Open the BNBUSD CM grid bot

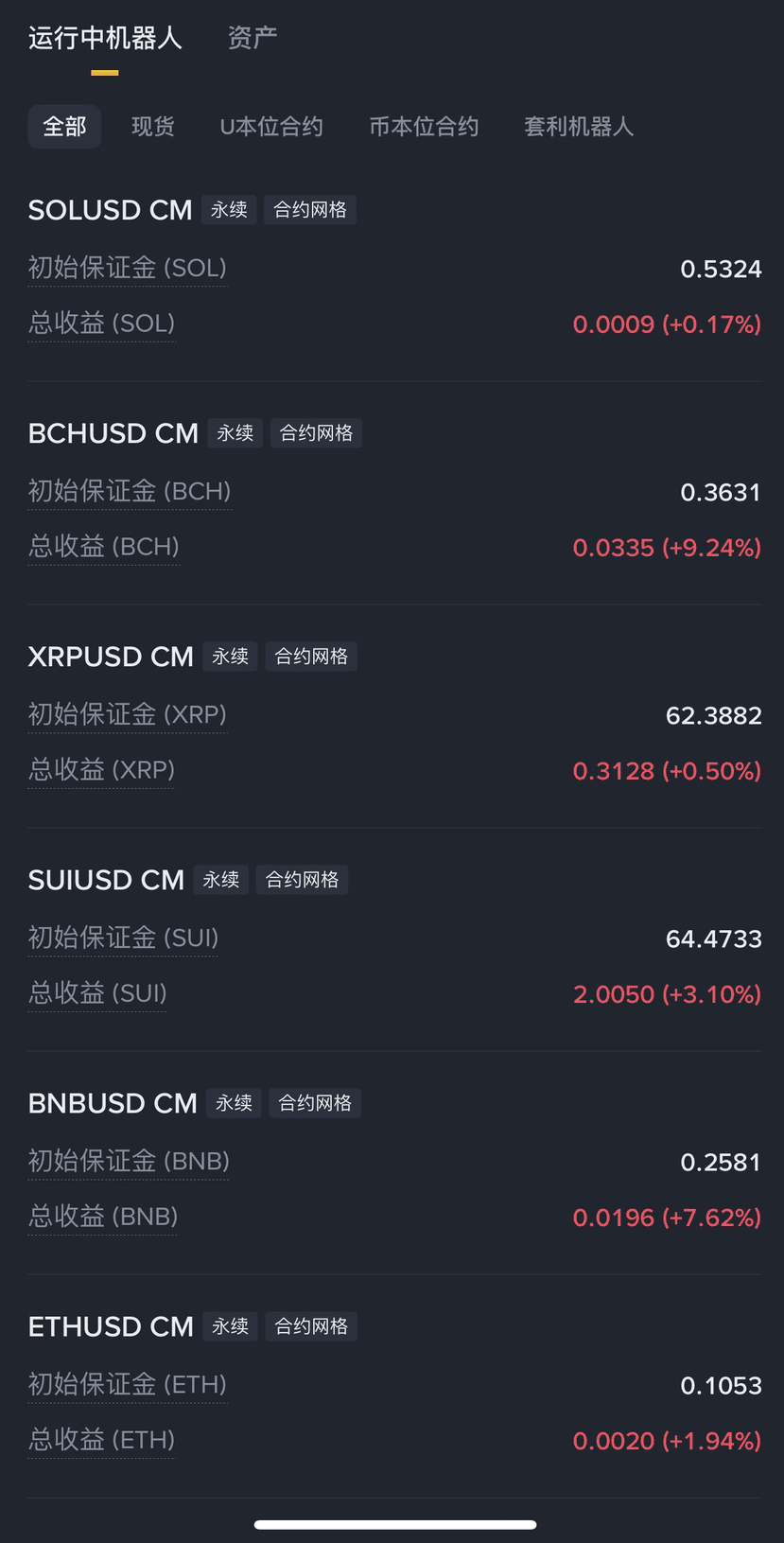point(113,1103)
